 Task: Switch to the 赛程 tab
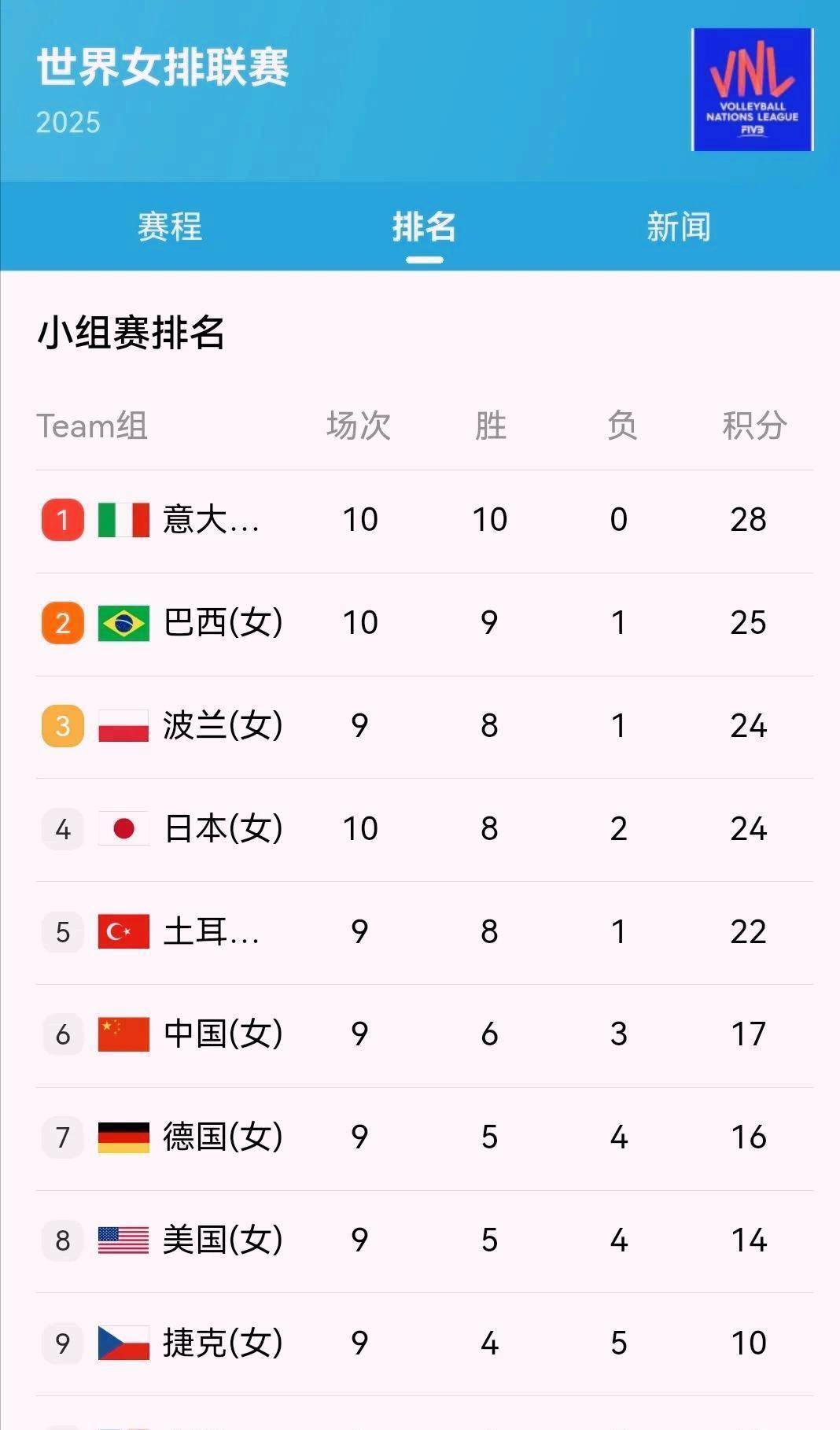point(170,227)
